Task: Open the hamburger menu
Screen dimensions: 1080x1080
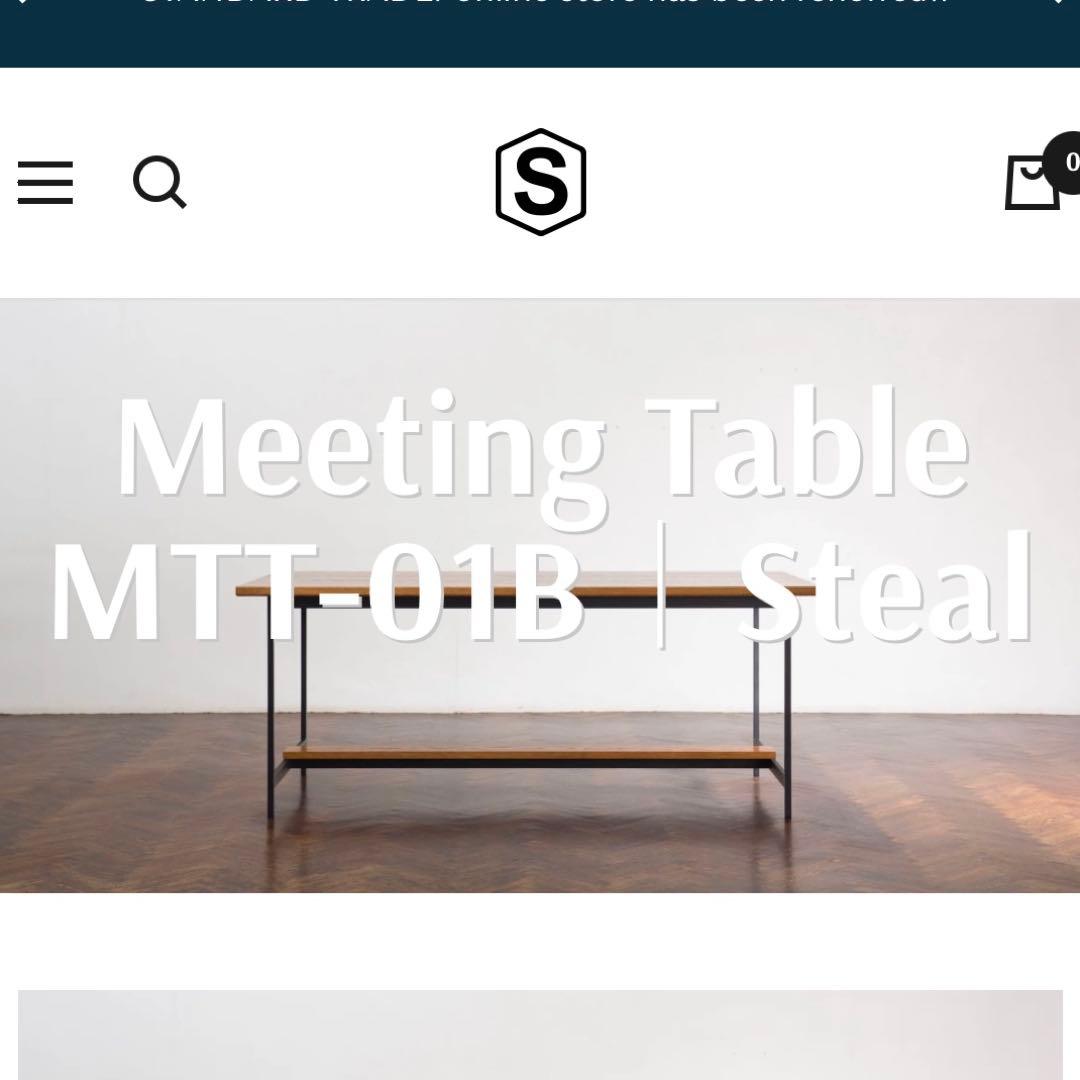Action: tap(45, 183)
